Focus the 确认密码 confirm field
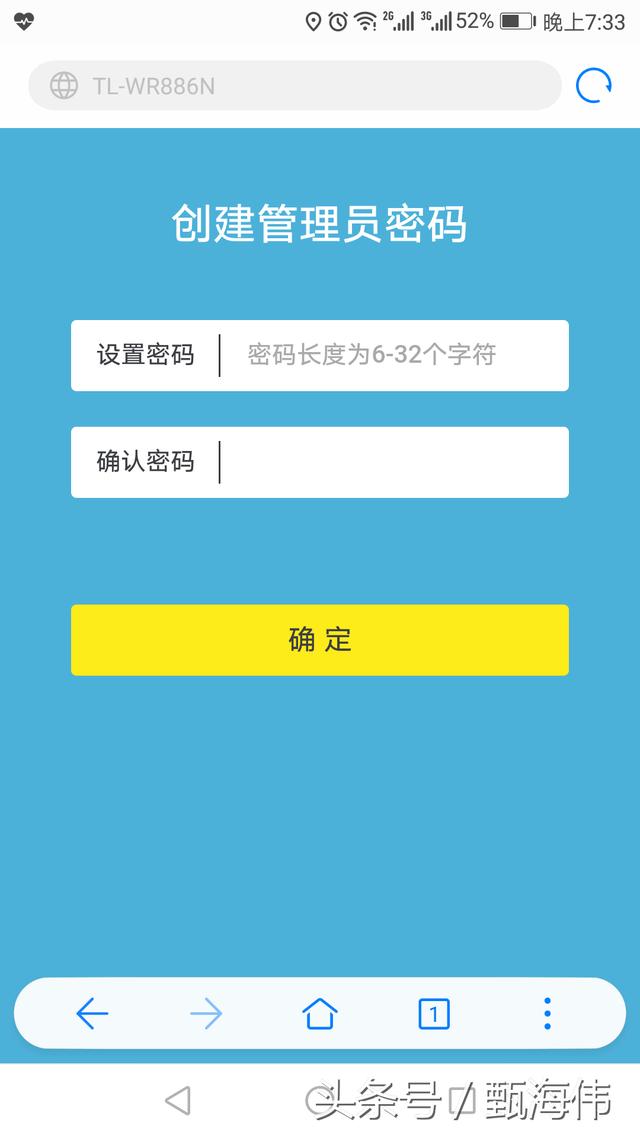The image size is (640, 1138). (x=390, y=462)
